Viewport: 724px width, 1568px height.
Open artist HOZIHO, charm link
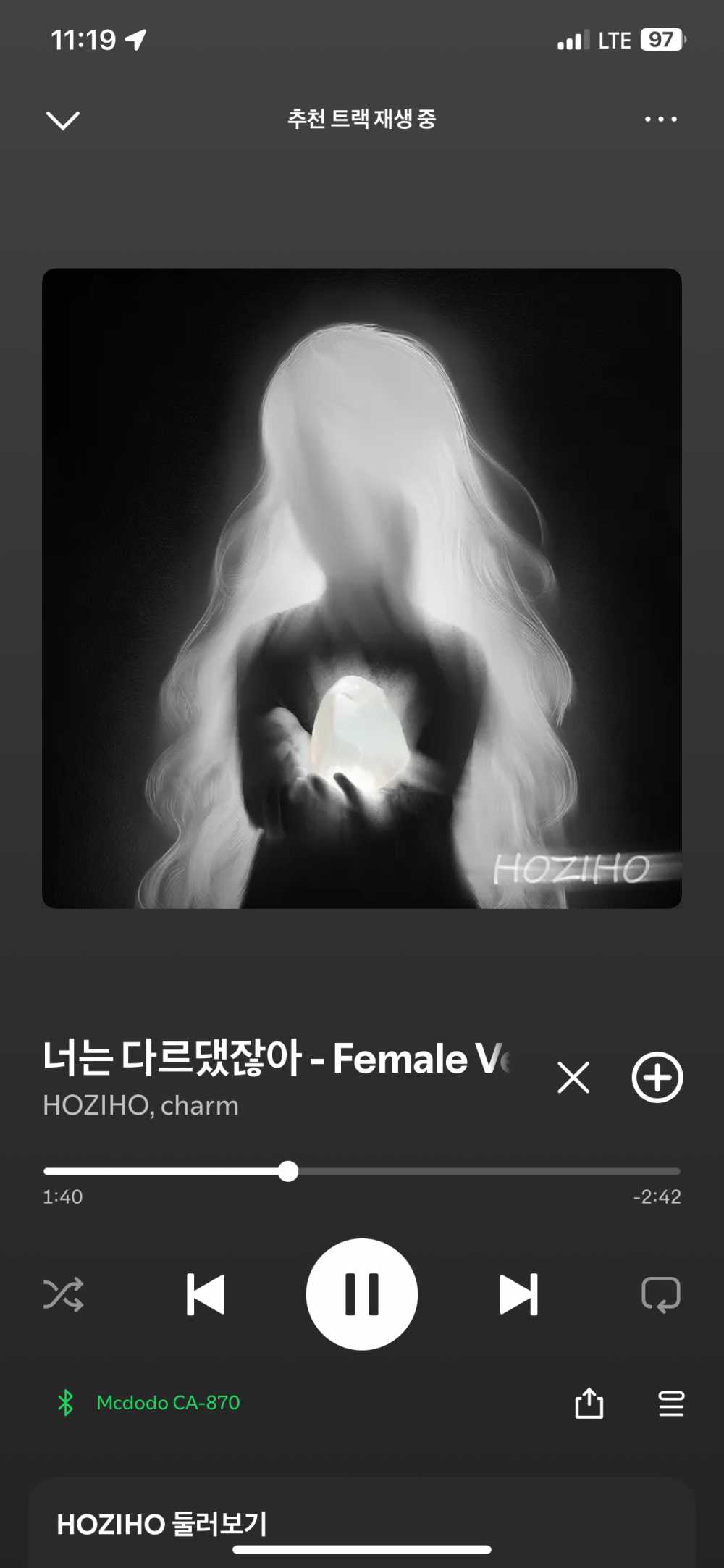(x=140, y=1106)
